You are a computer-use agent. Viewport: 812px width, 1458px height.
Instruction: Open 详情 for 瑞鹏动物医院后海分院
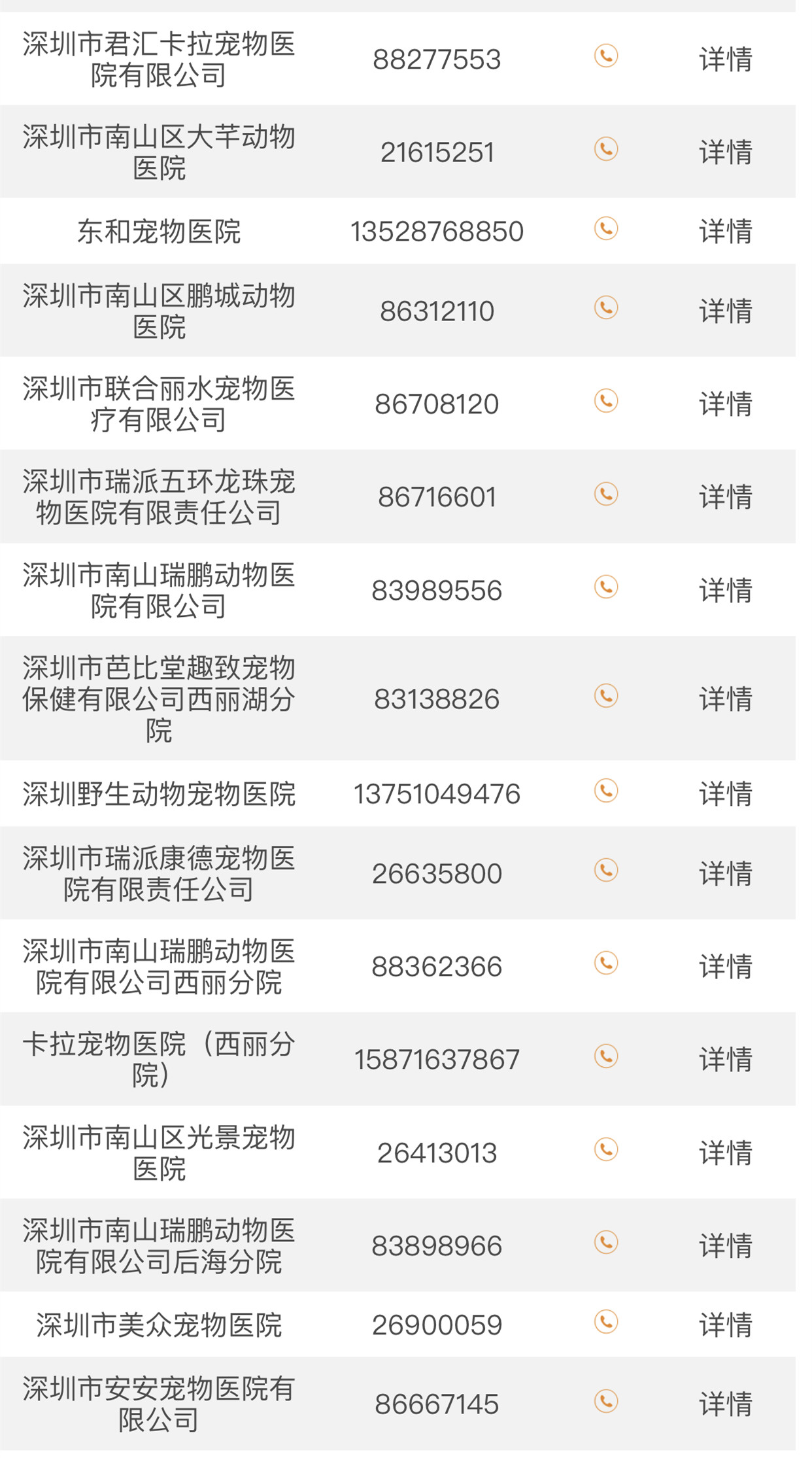[x=725, y=1246]
